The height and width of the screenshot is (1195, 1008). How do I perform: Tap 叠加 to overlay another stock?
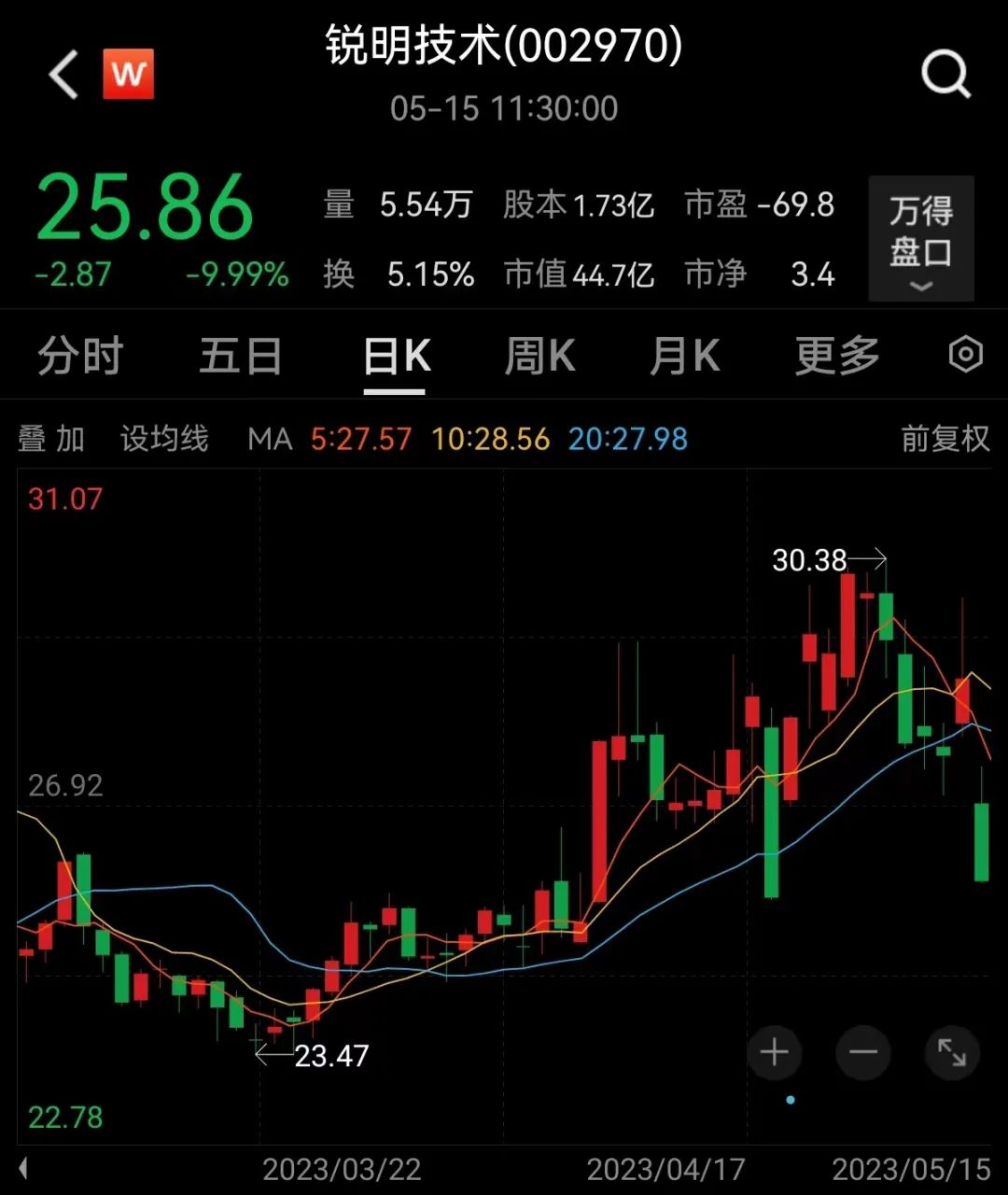[x=51, y=439]
